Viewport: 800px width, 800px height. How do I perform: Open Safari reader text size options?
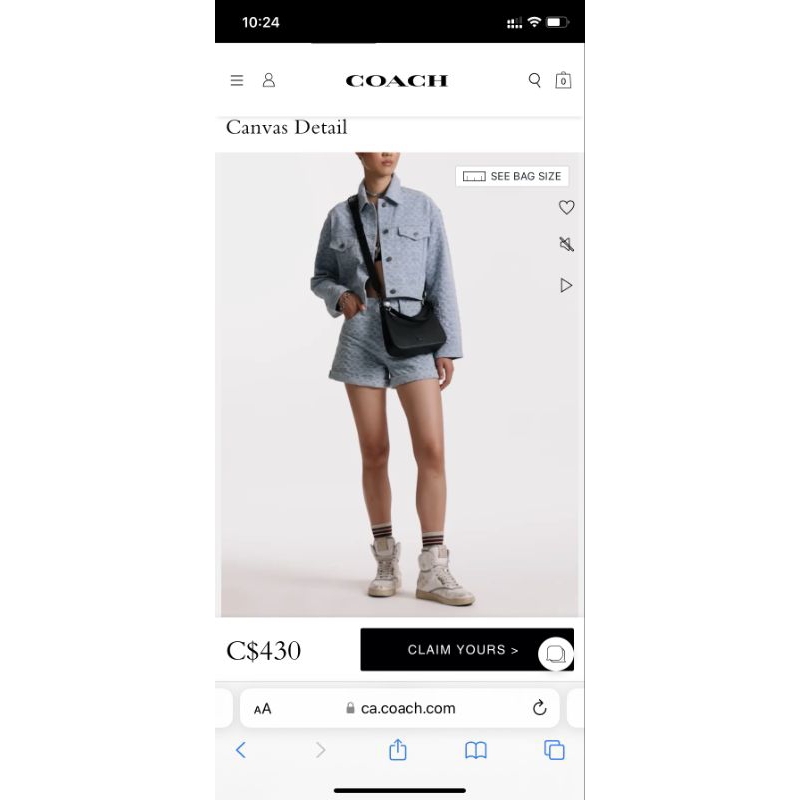[262, 709]
